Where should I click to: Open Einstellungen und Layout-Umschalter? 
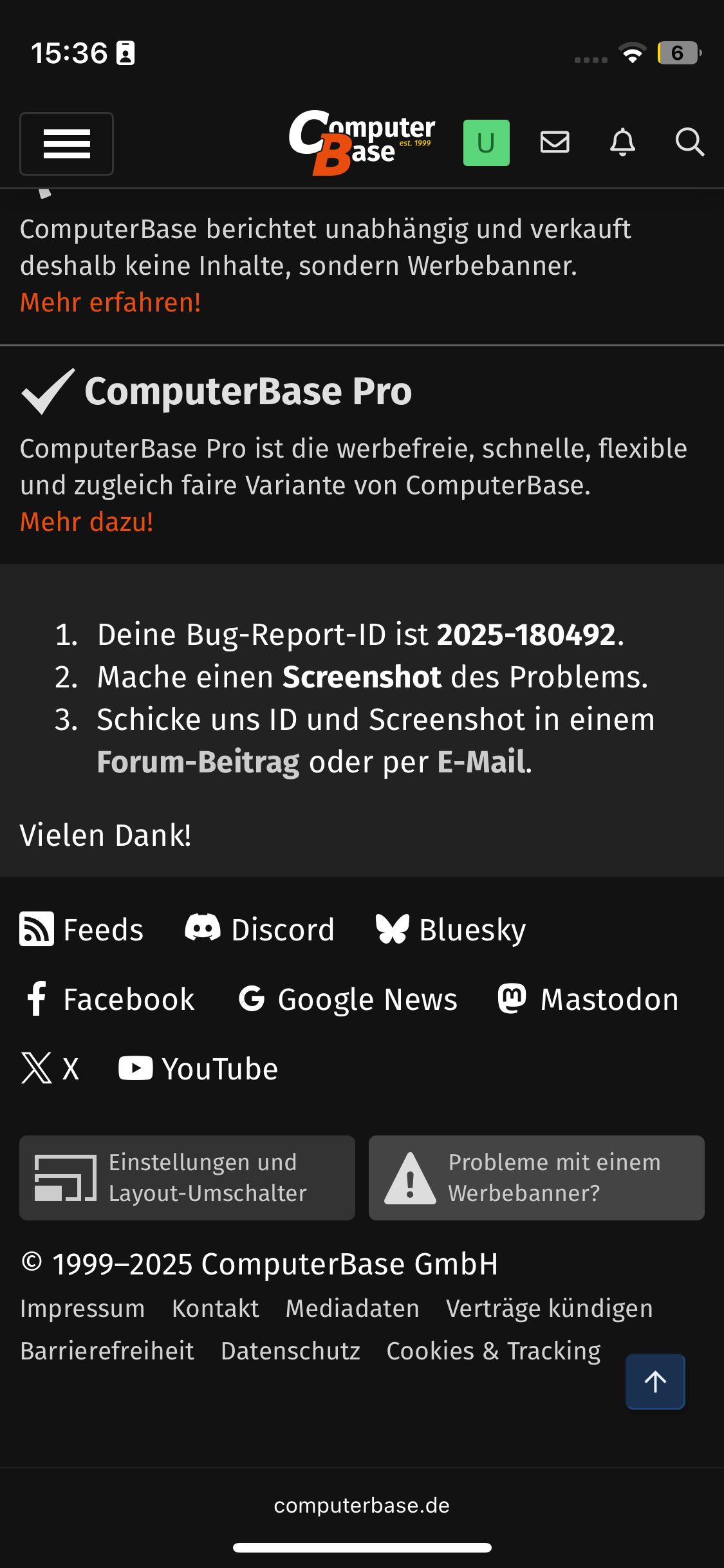(187, 1178)
